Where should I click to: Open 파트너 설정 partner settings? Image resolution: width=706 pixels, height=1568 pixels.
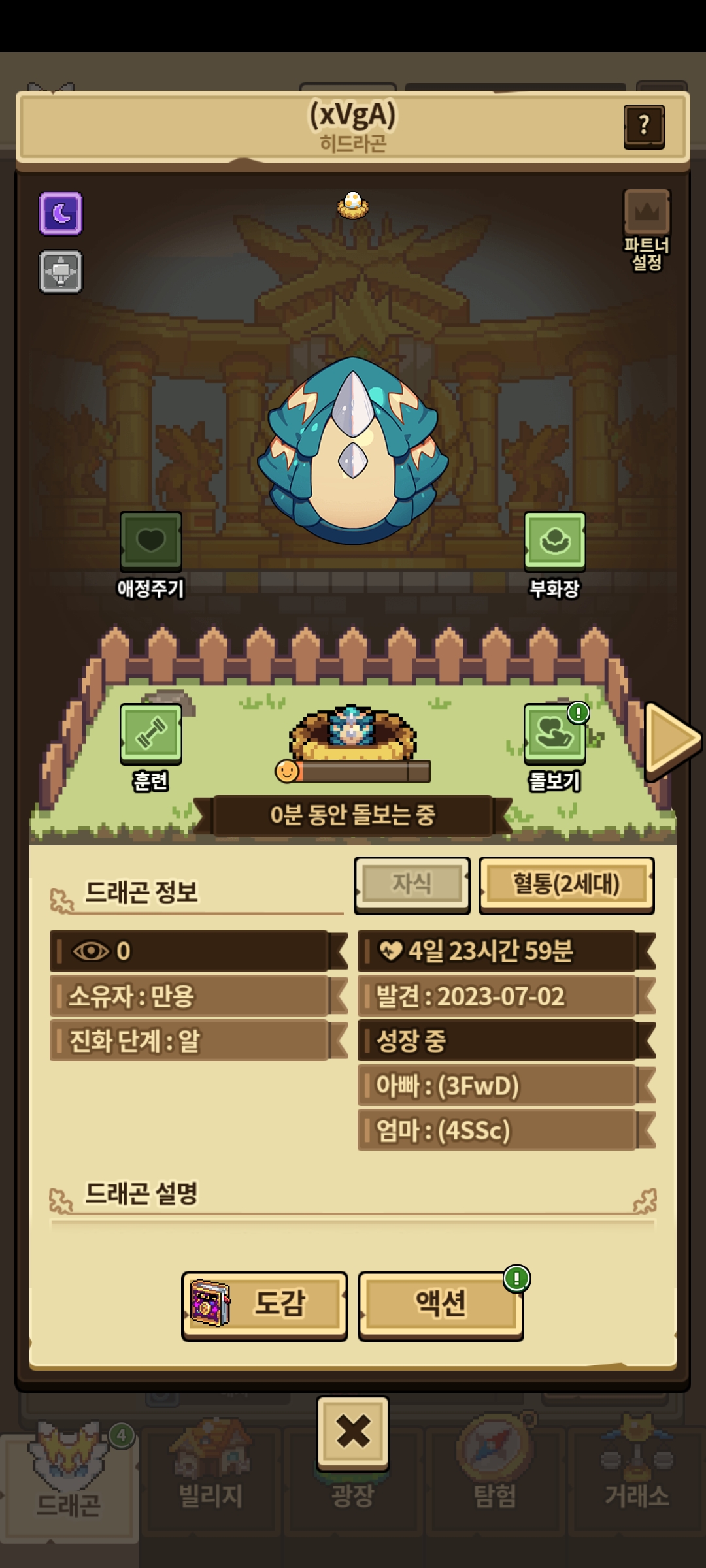point(646,229)
